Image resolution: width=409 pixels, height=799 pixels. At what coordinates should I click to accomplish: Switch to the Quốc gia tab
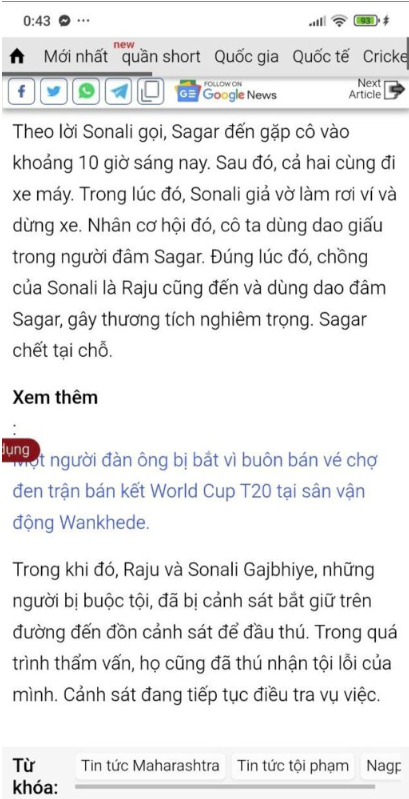[x=247, y=57]
